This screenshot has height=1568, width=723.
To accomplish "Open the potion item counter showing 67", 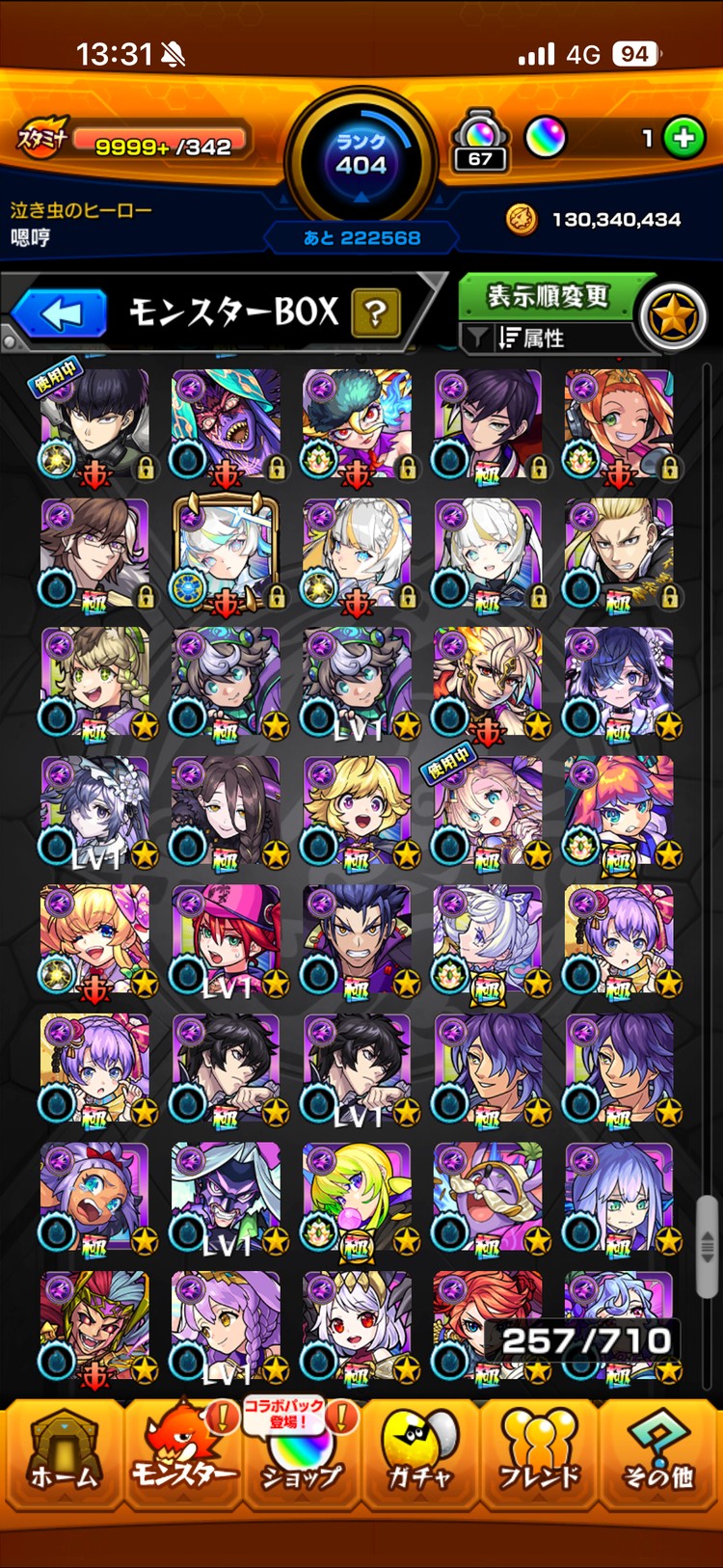I will 480,143.
